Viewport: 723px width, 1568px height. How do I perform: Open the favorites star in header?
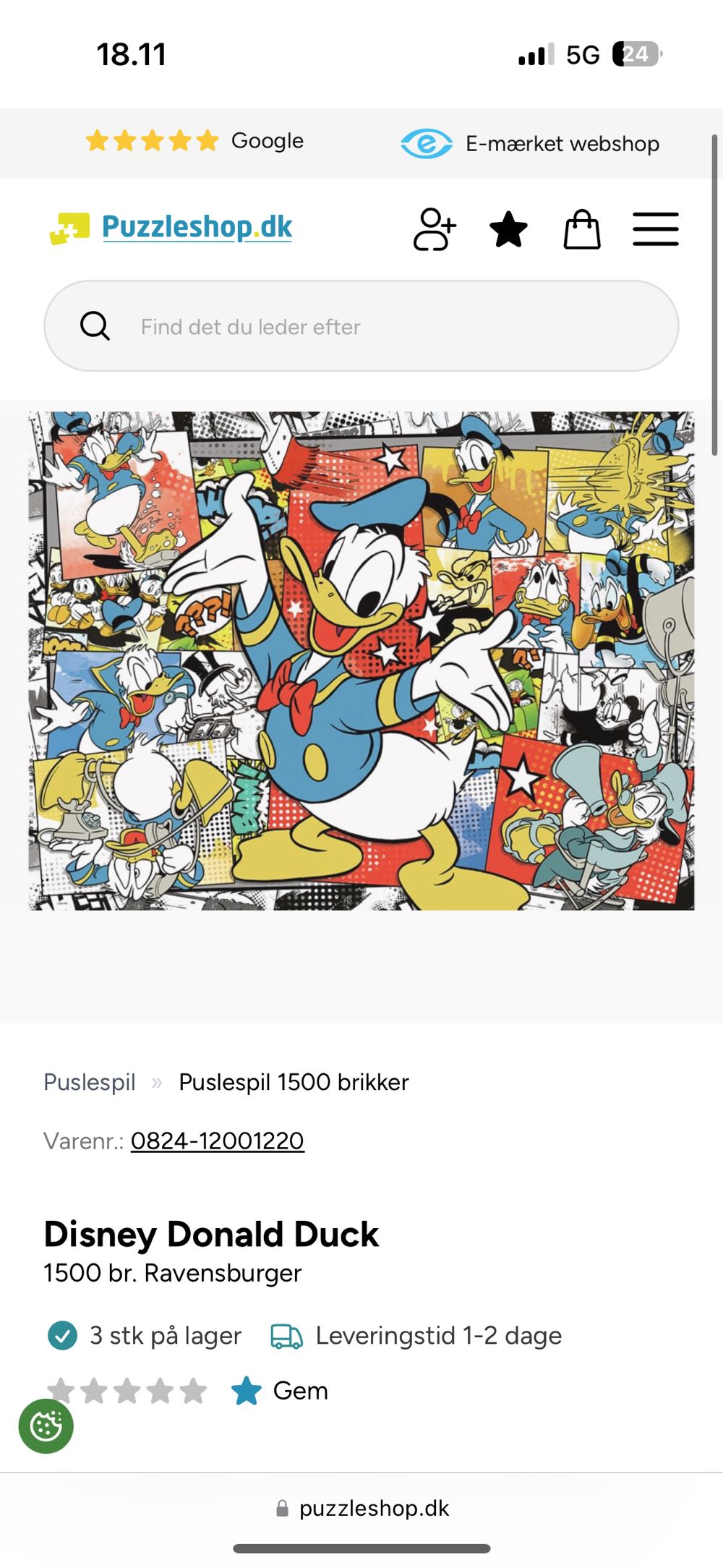(x=508, y=229)
